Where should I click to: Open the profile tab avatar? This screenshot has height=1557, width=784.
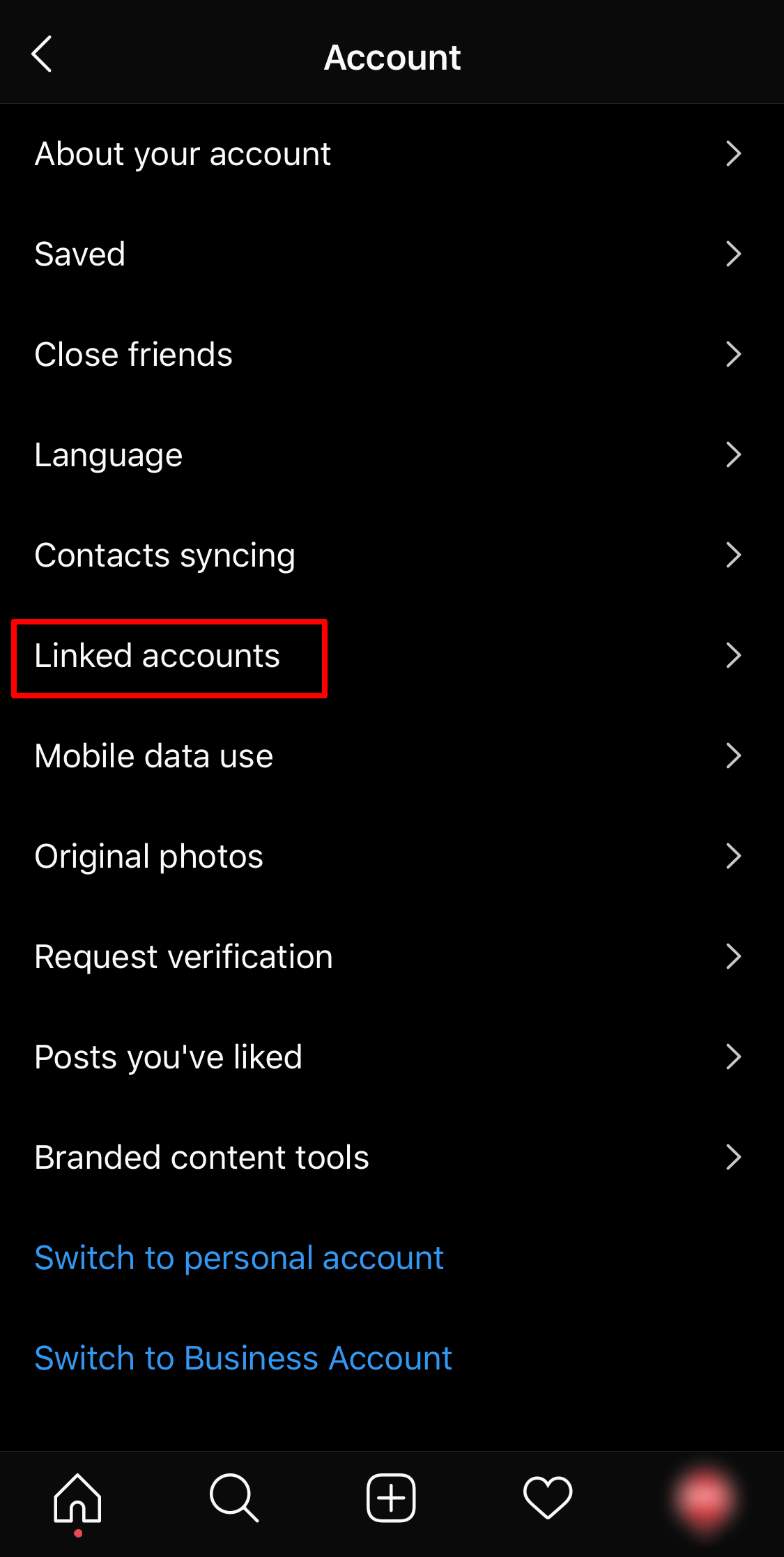(704, 1498)
